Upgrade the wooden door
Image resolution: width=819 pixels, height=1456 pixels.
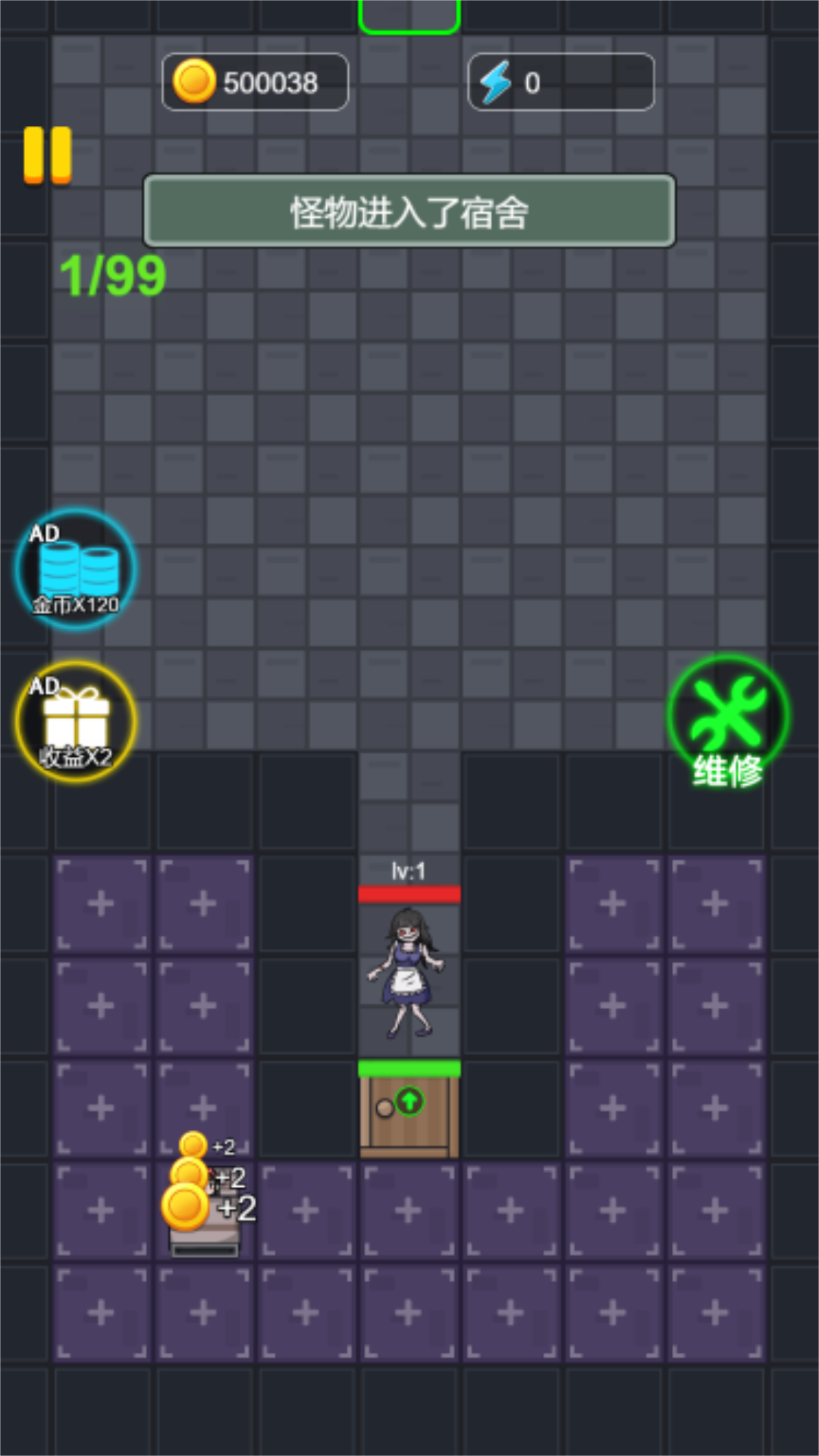[x=409, y=1101]
